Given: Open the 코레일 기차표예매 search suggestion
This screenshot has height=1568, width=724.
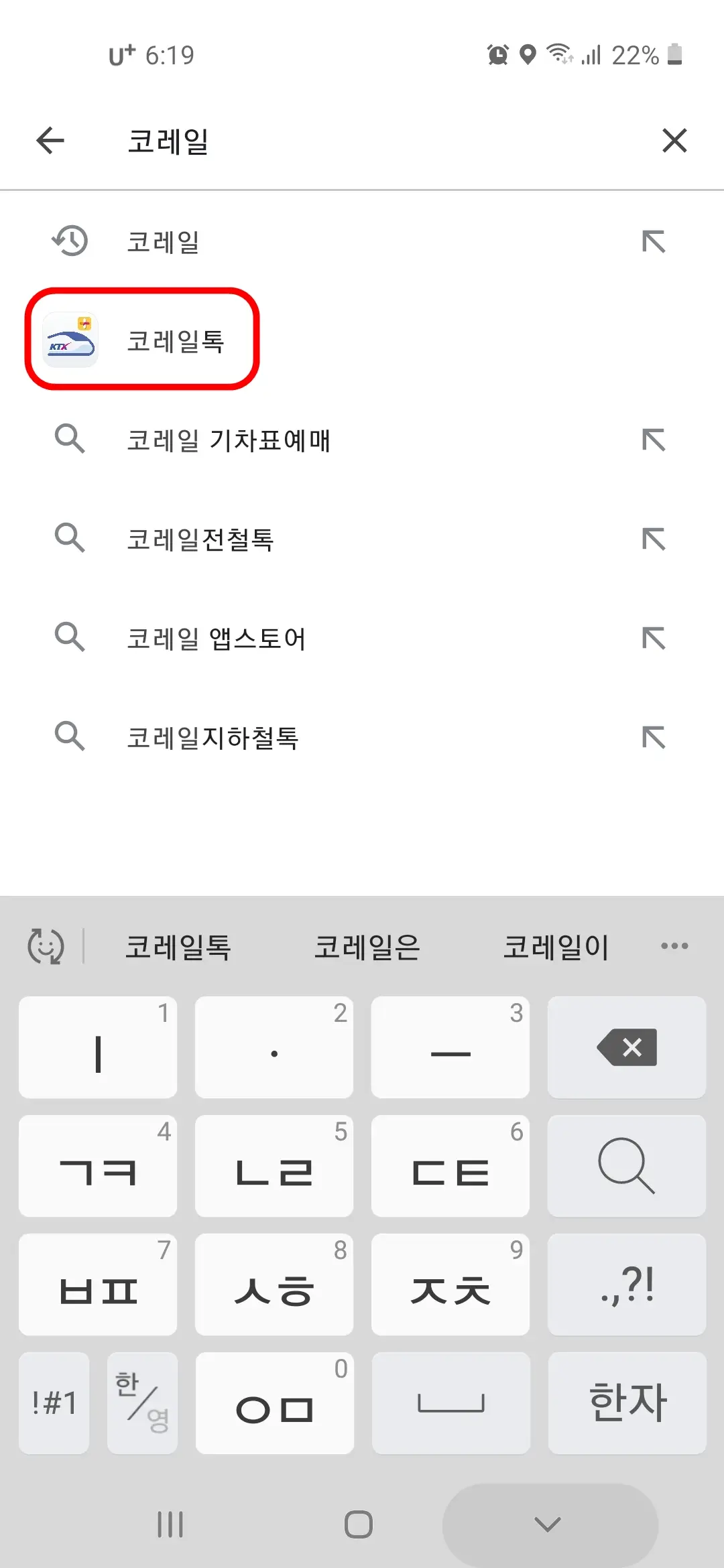Looking at the screenshot, I should tap(229, 440).
